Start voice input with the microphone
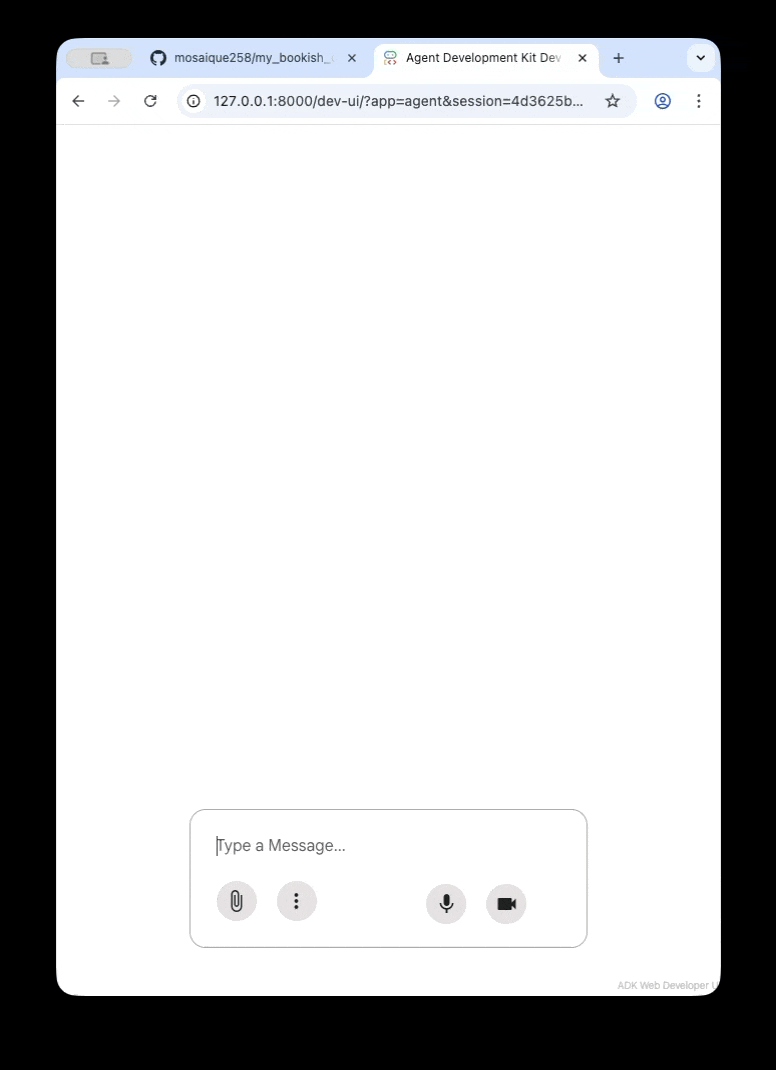Image resolution: width=776 pixels, height=1070 pixels. 446,904
